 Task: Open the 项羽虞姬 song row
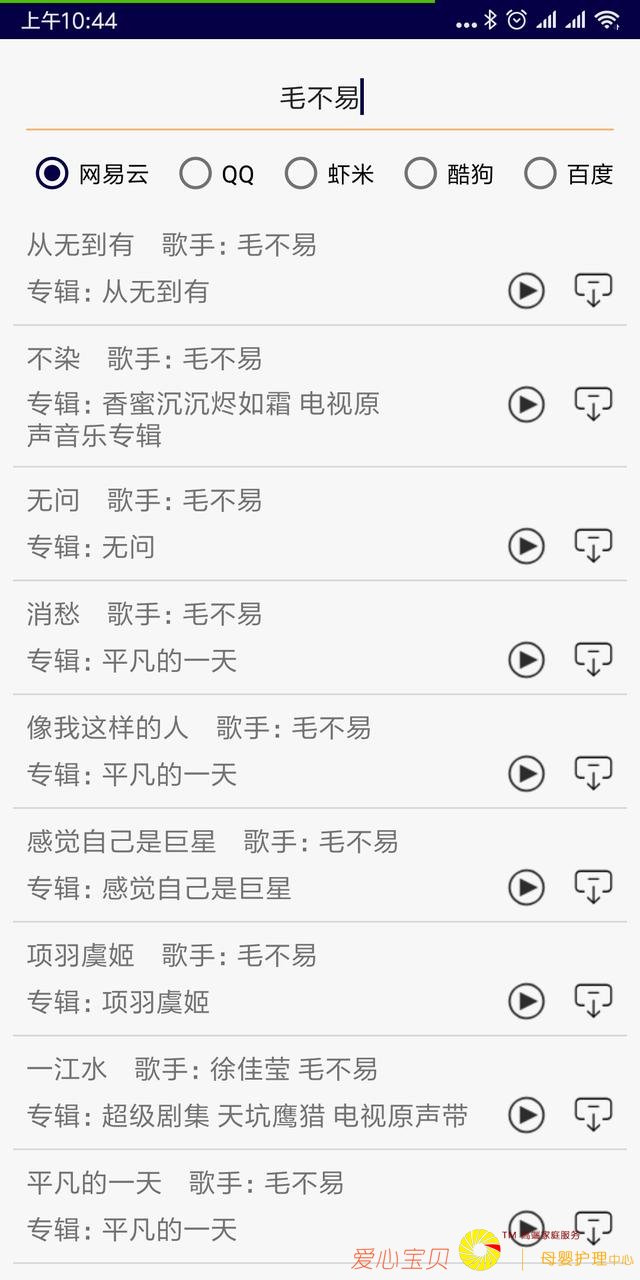click(x=250, y=978)
